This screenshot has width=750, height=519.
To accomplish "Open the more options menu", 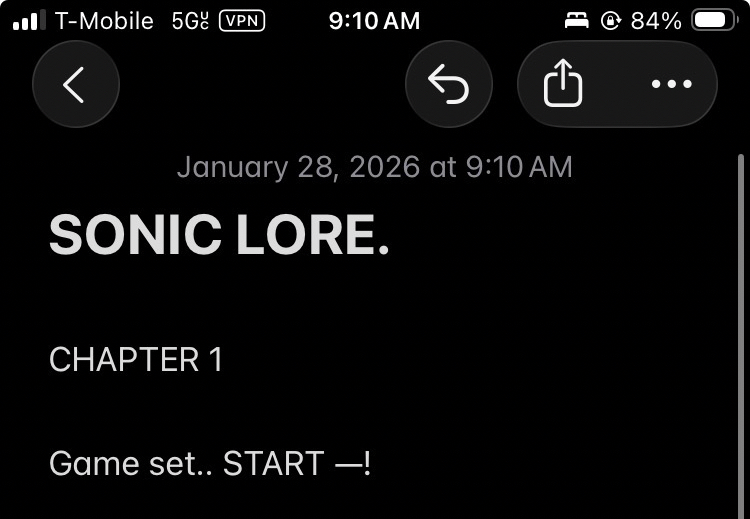I will click(x=671, y=85).
